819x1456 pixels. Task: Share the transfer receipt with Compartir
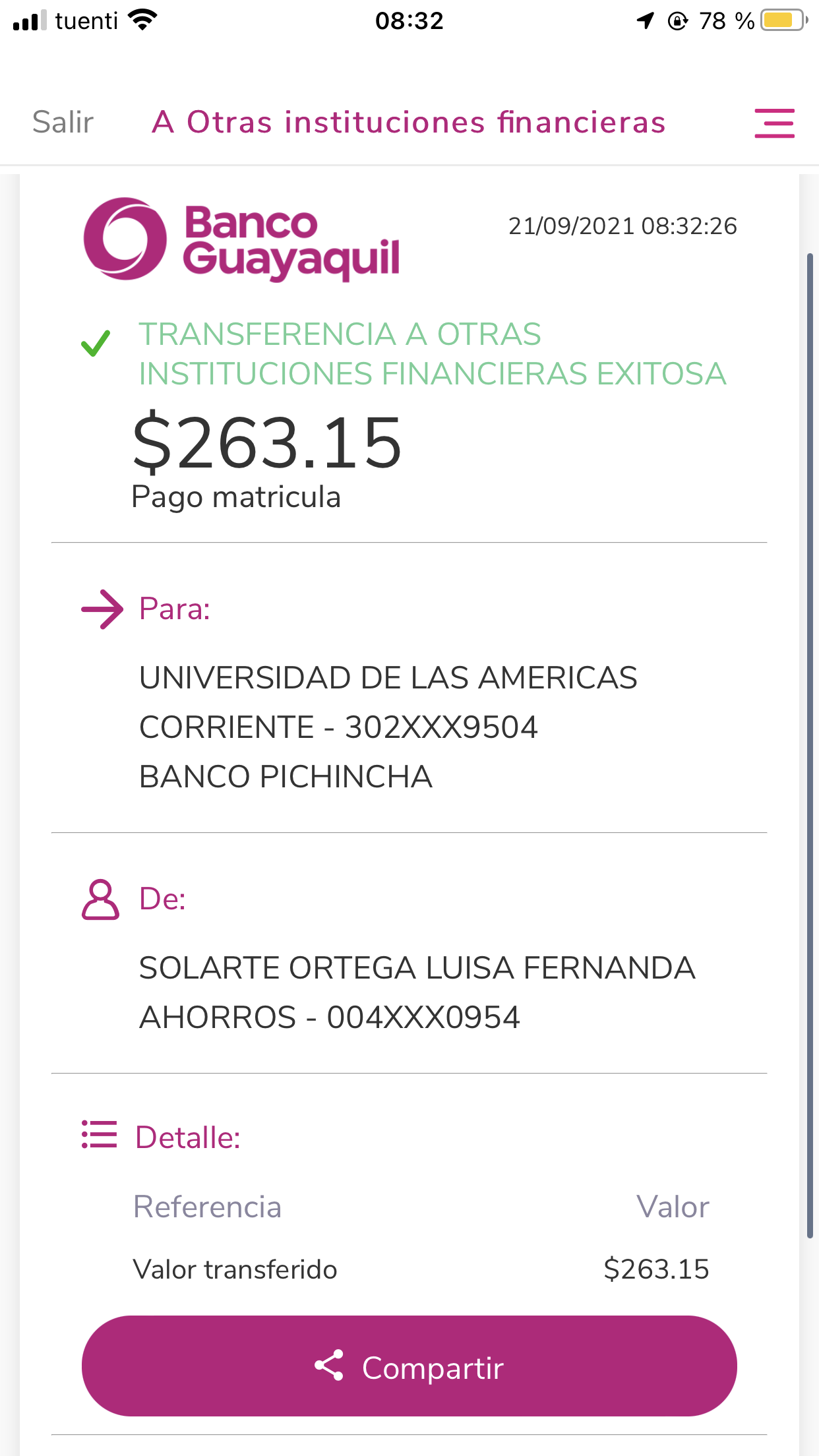click(409, 1366)
